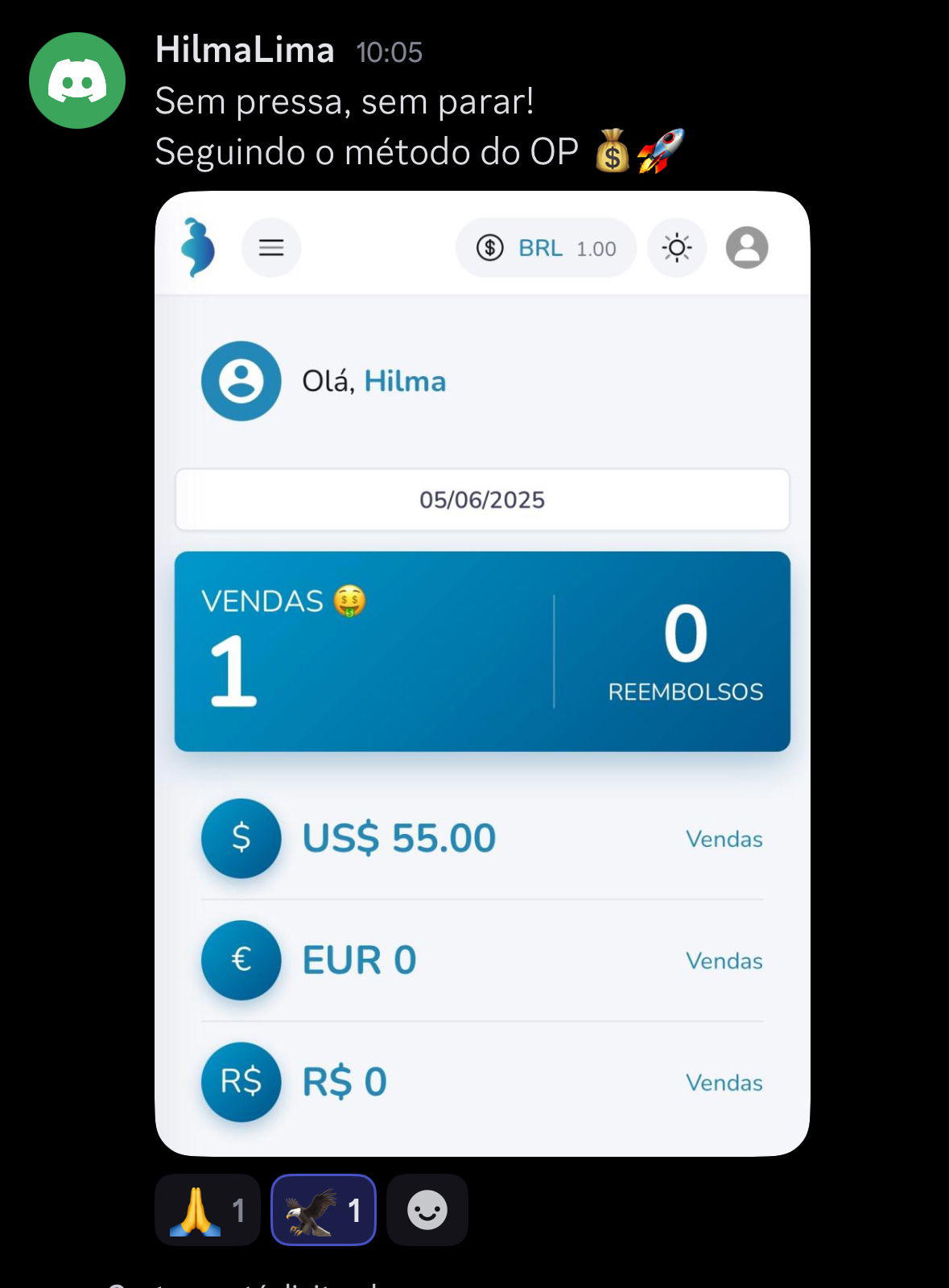Open HilmaLima's avatar profile
Screen dimensions: 949x1288
tap(77, 80)
